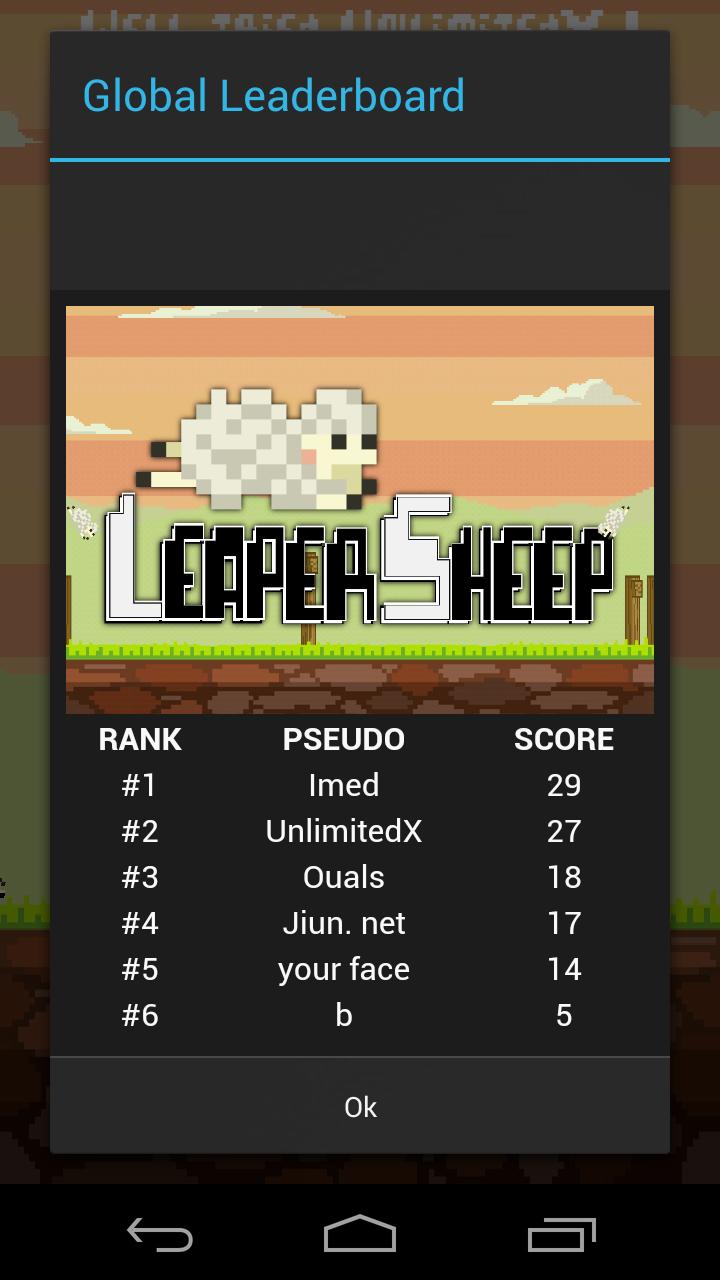Tap the score 14 beside your face

click(564, 969)
